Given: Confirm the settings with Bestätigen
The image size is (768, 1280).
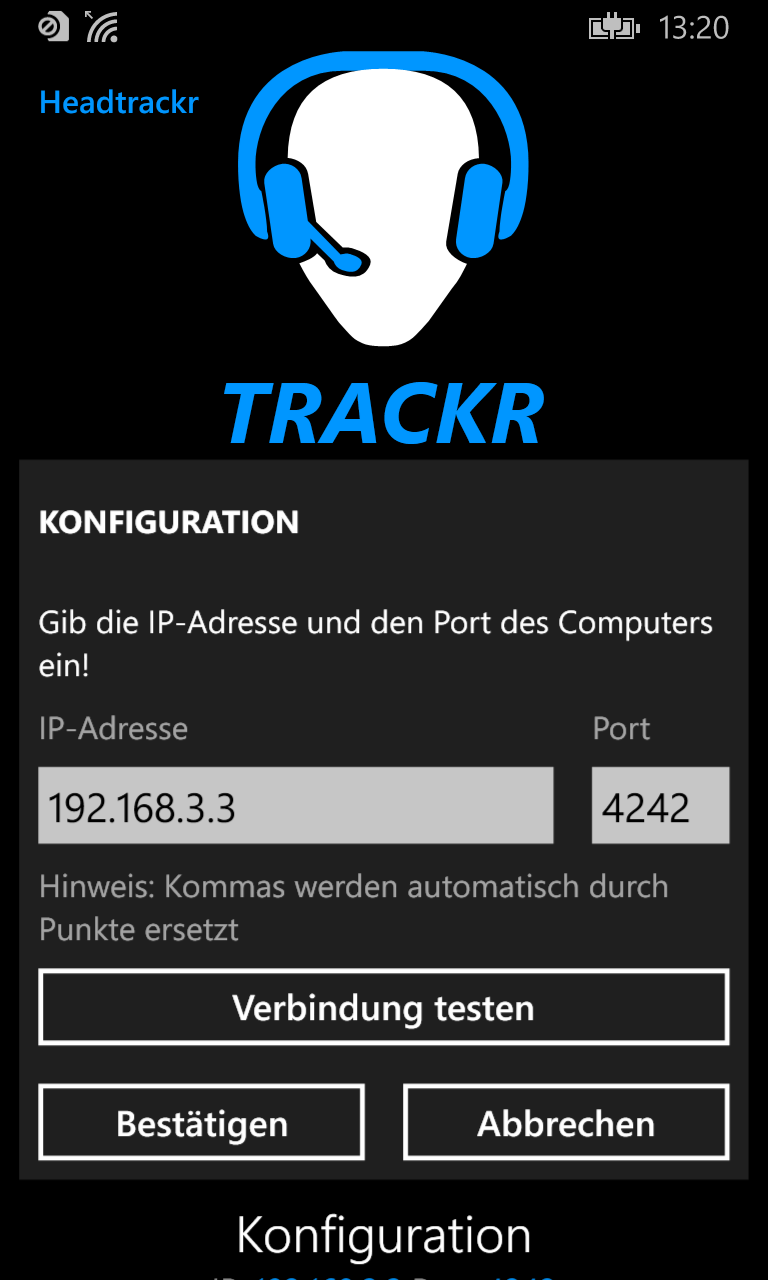Looking at the screenshot, I should pos(202,1123).
